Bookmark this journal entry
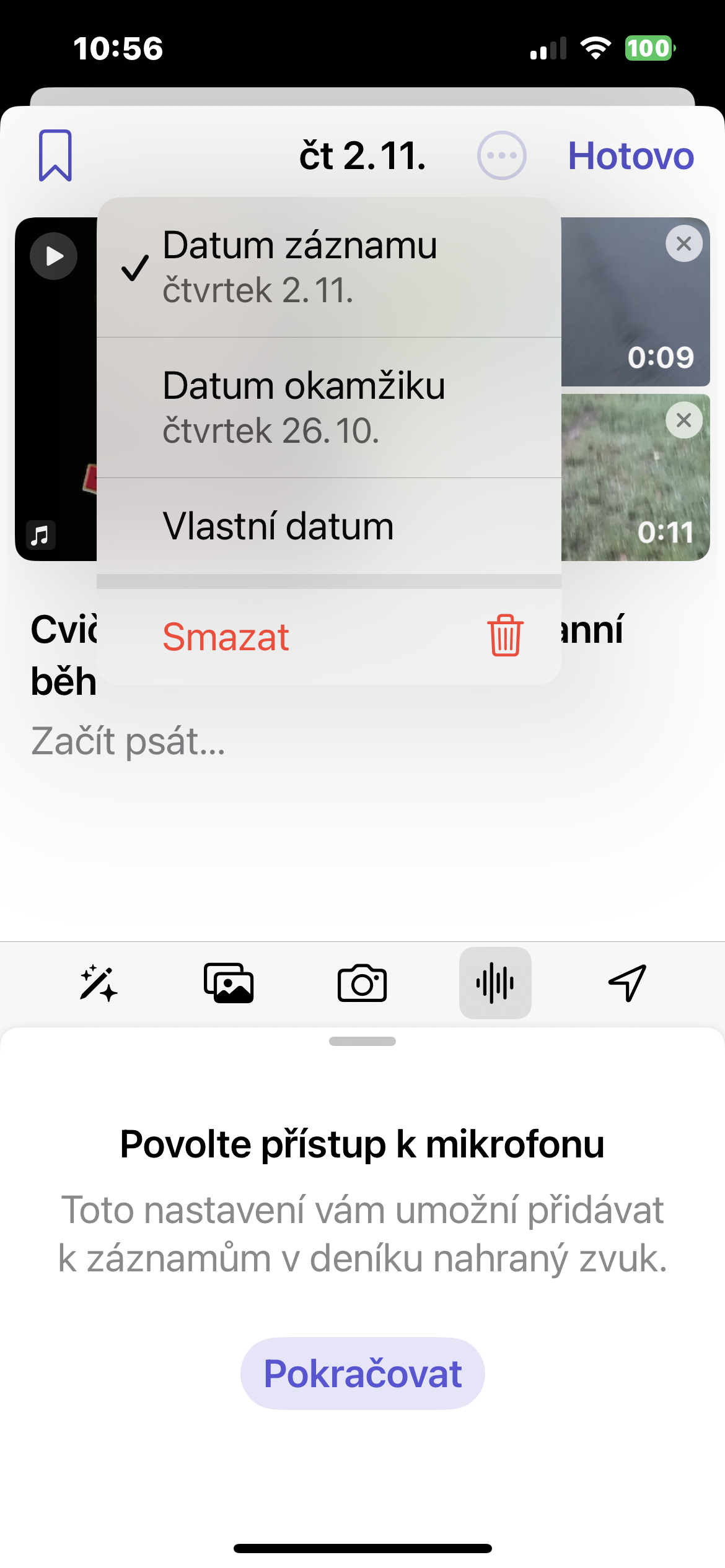 tap(55, 155)
